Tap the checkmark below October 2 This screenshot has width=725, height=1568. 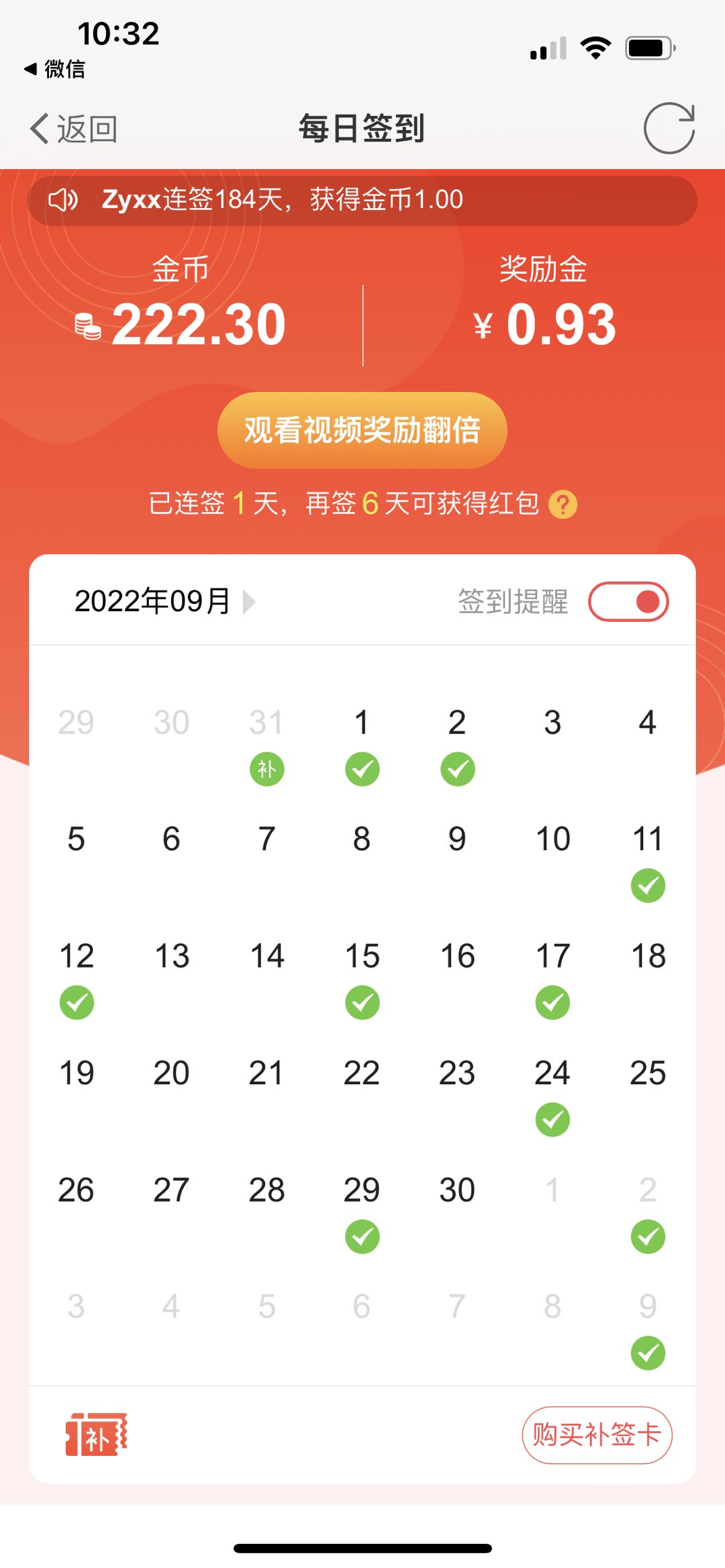click(646, 1237)
